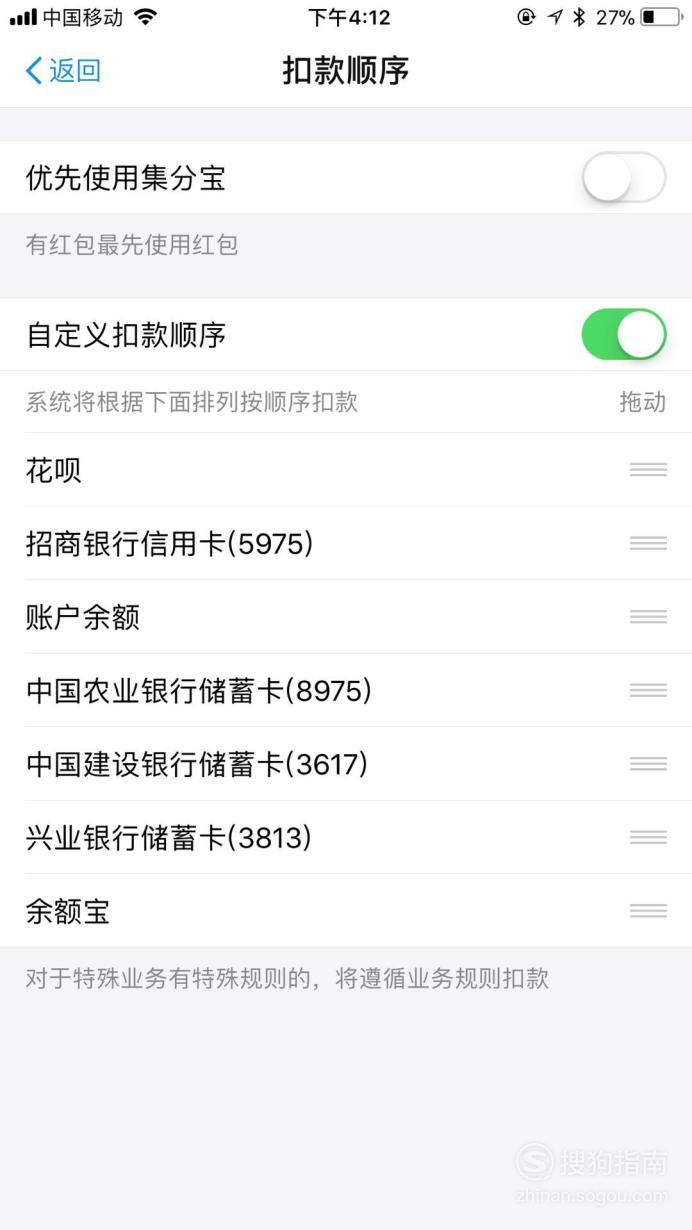Tap the reorder handle for 招商银行信用卡(5975)
This screenshot has width=692, height=1230.
click(648, 543)
